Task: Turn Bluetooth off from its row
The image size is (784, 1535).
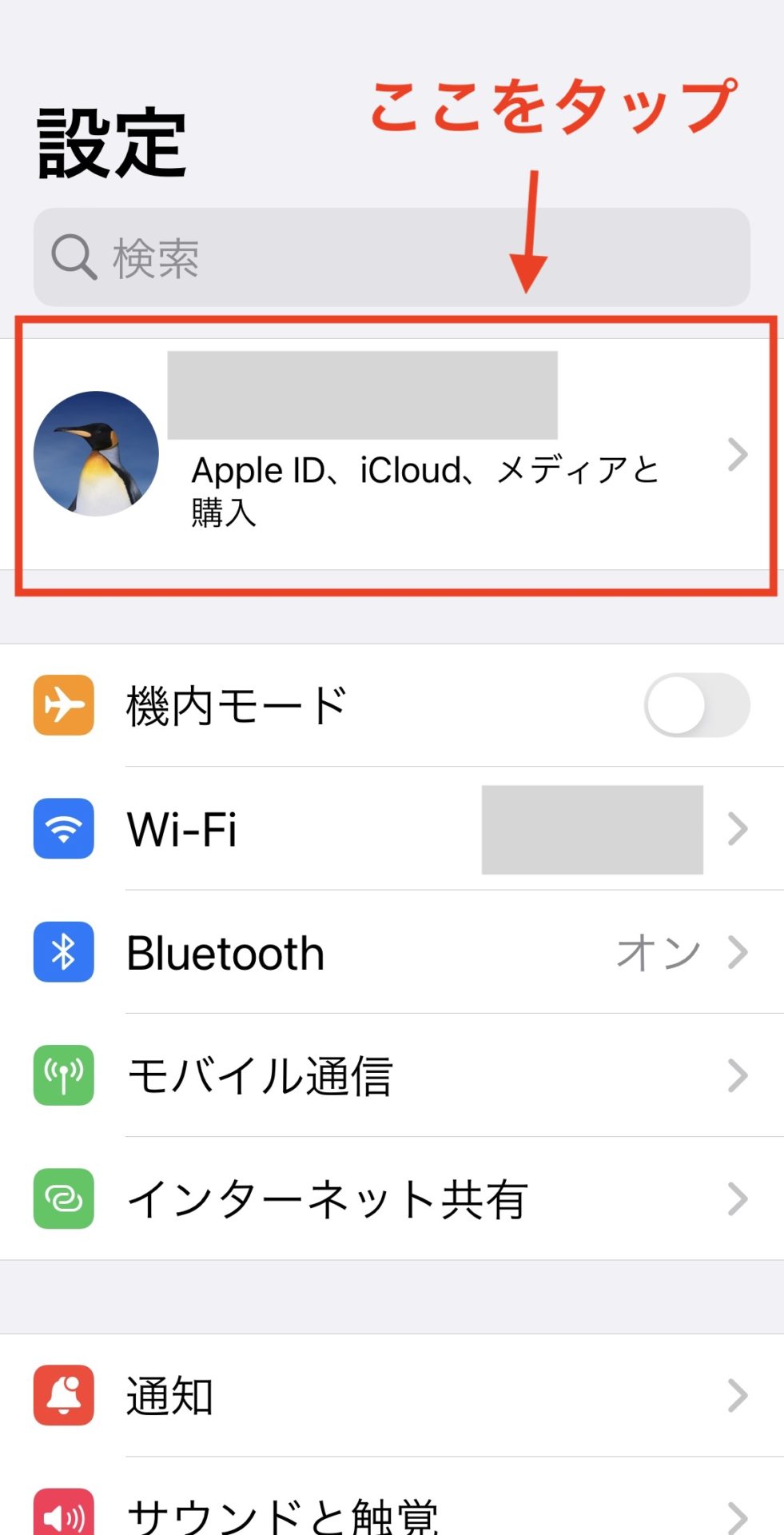Action: [392, 952]
